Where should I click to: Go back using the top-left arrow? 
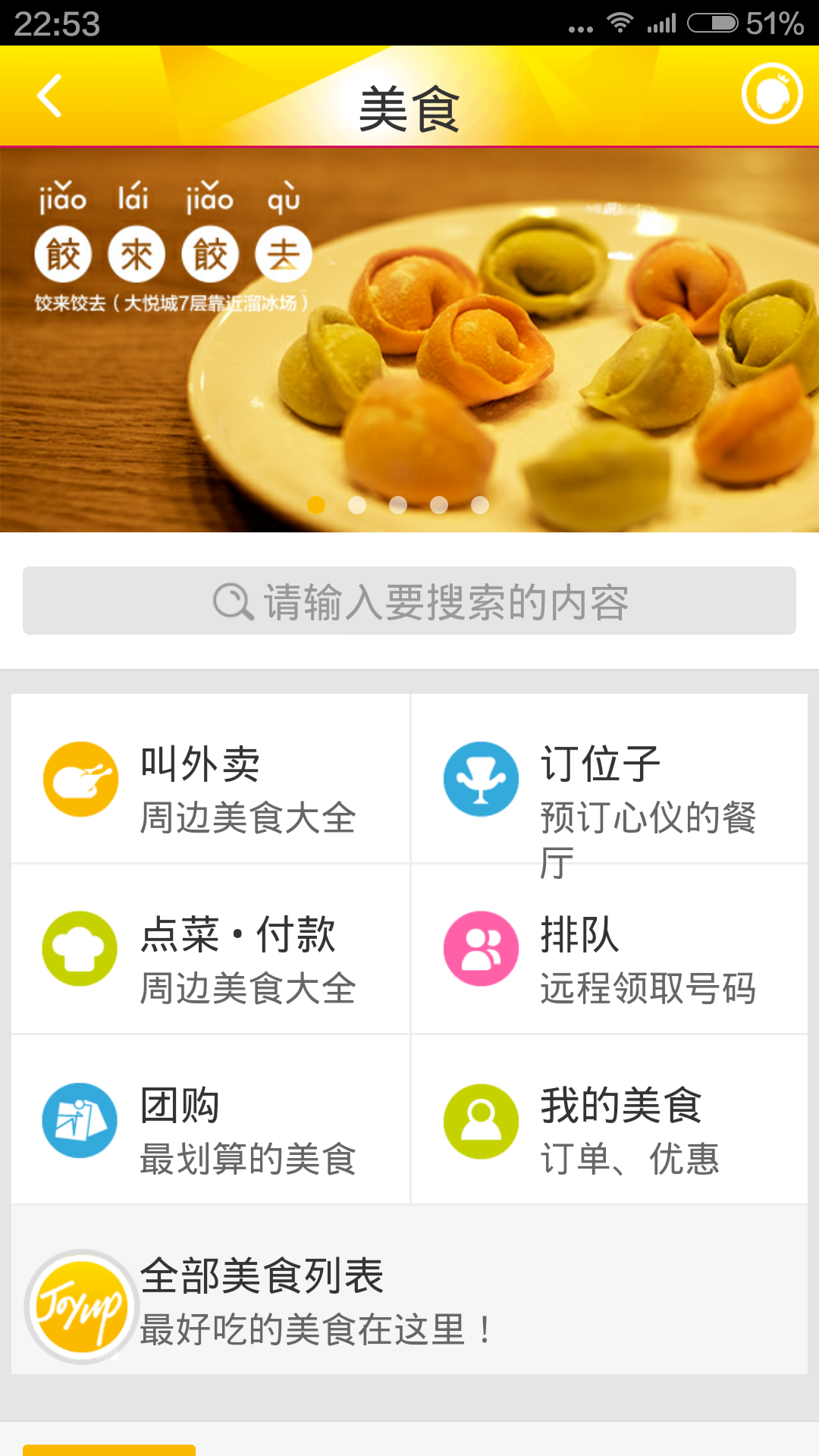click(x=50, y=96)
